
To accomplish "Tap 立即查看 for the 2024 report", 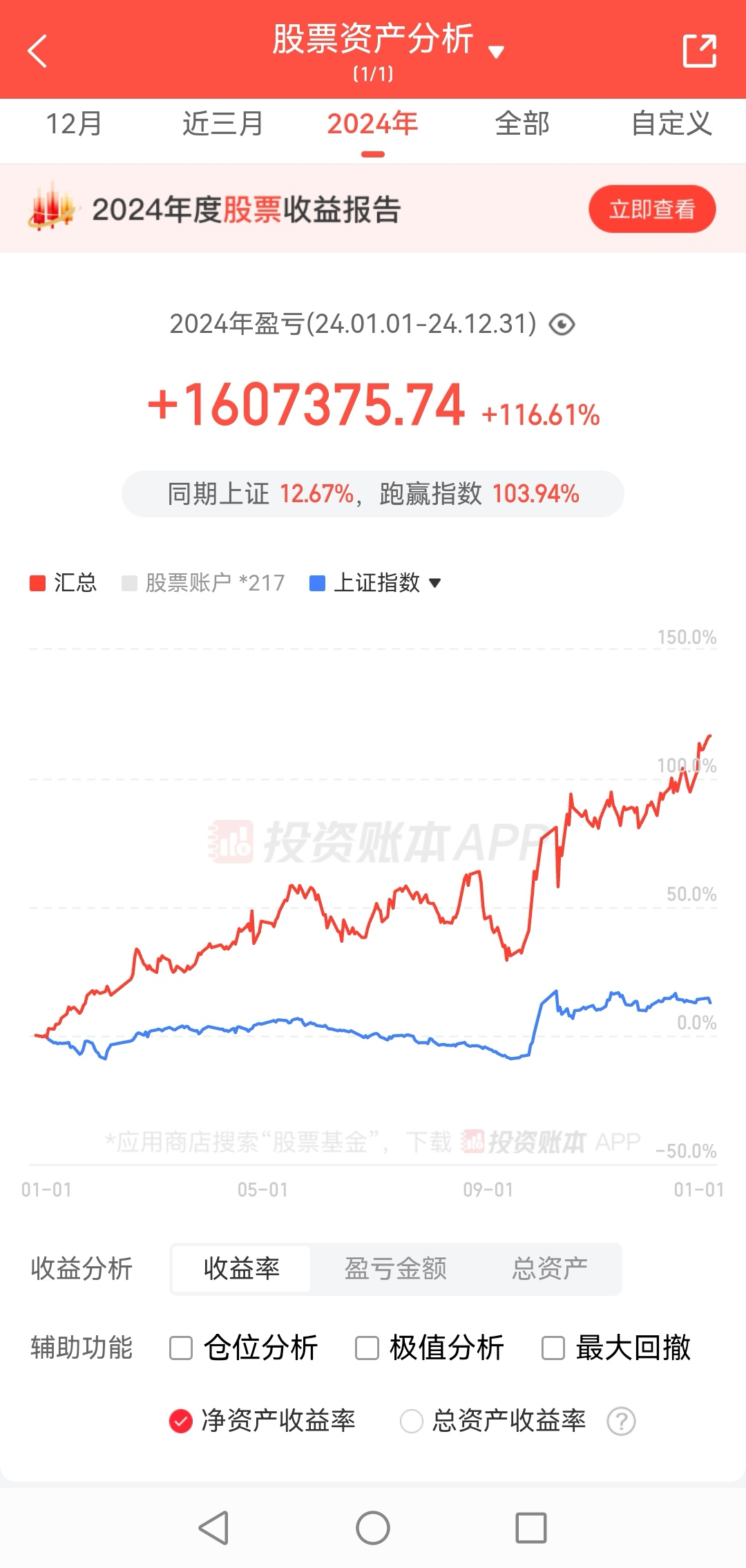I will click(x=651, y=209).
